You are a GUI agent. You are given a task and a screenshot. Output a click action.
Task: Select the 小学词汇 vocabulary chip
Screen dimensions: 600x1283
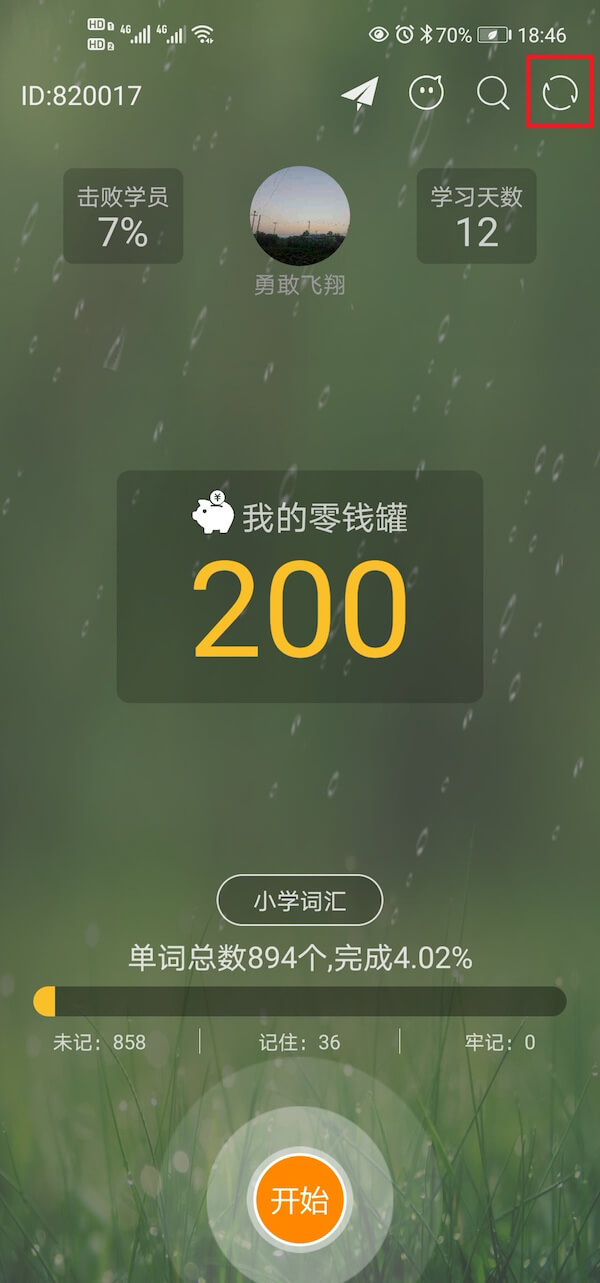pyautogui.click(x=300, y=900)
